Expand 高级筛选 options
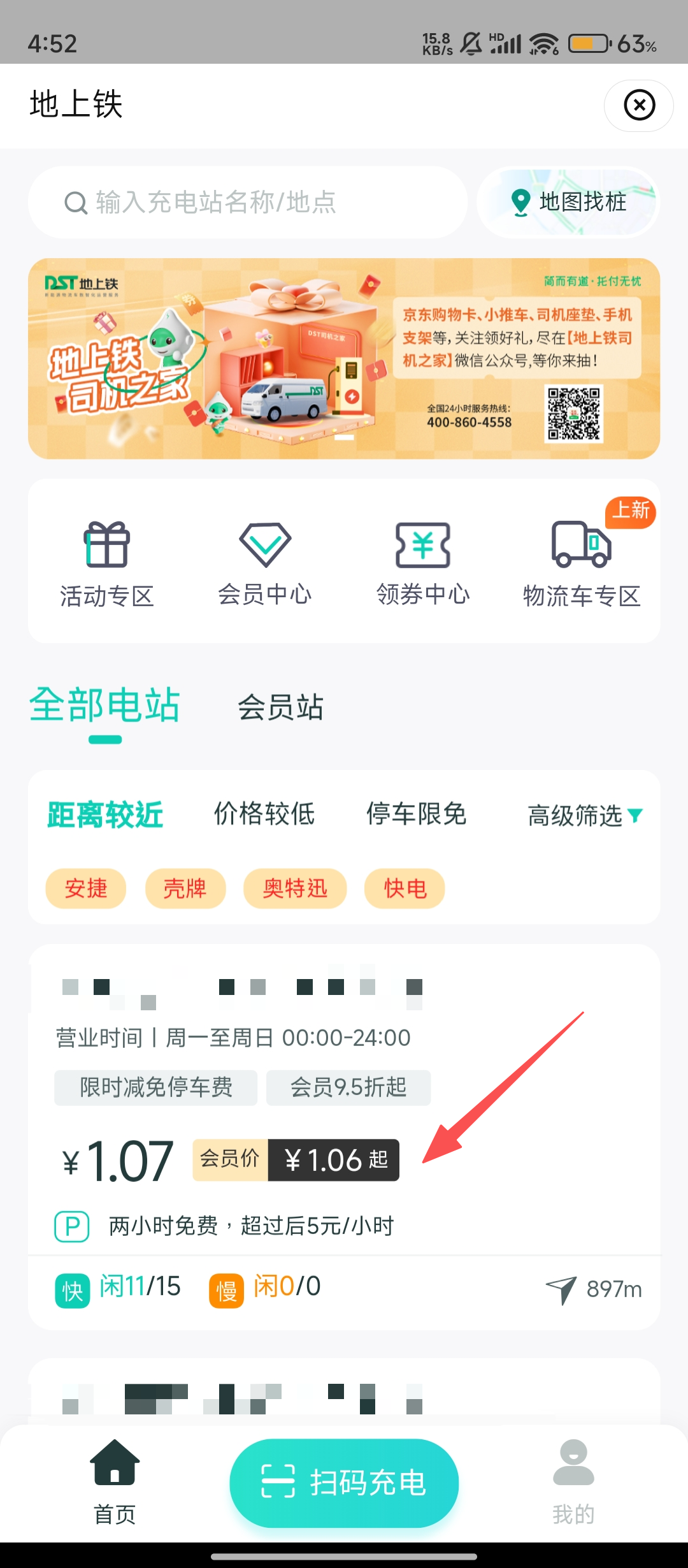 (585, 816)
